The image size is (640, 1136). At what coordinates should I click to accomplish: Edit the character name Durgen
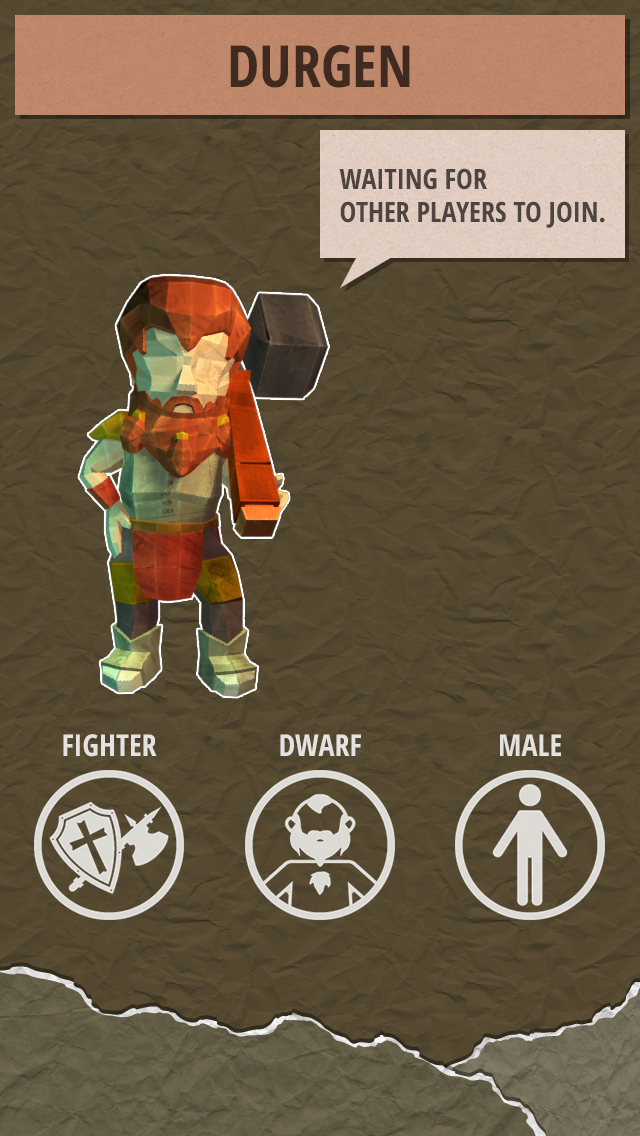click(320, 65)
